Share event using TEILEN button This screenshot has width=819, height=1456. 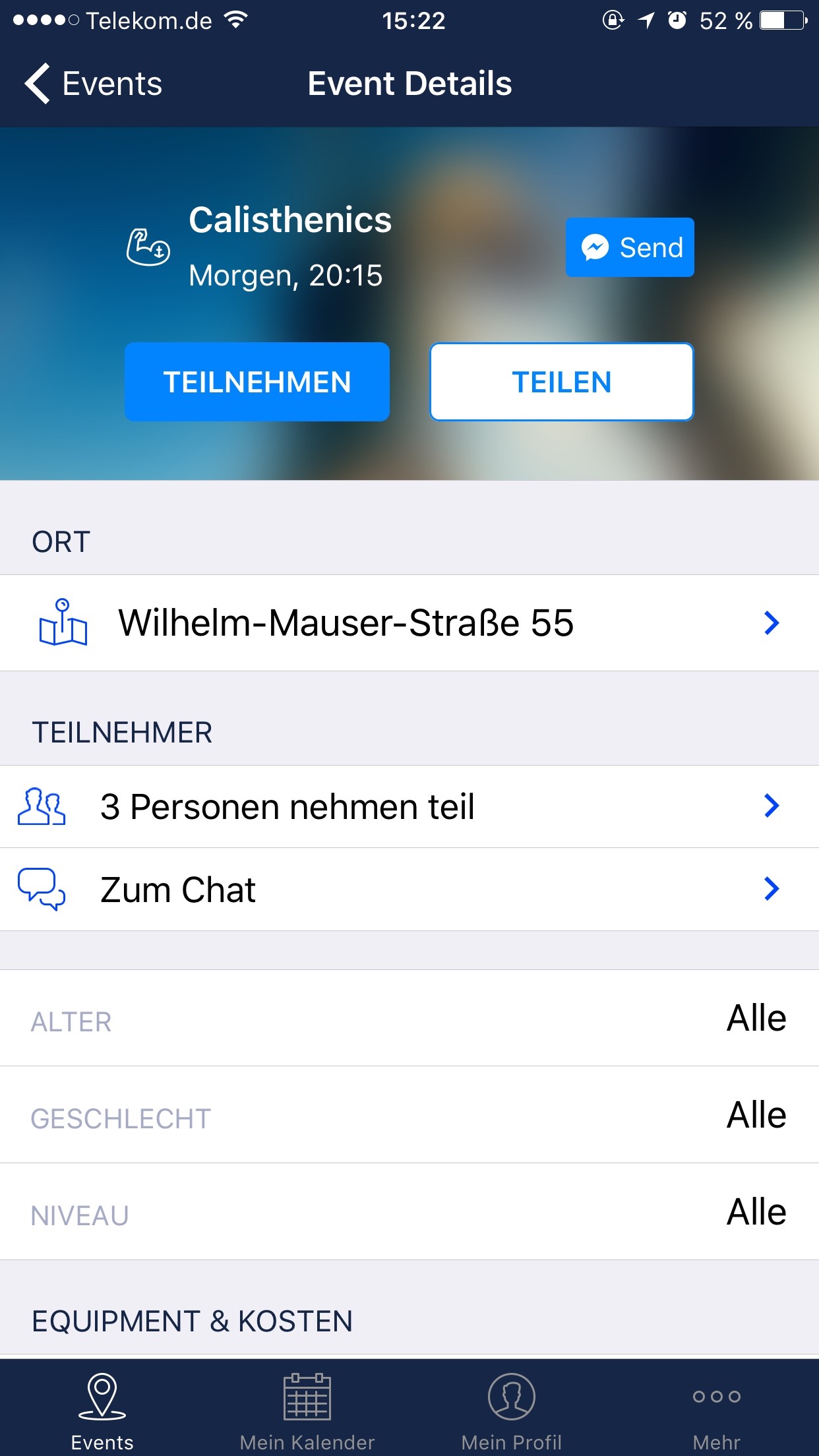(x=562, y=382)
